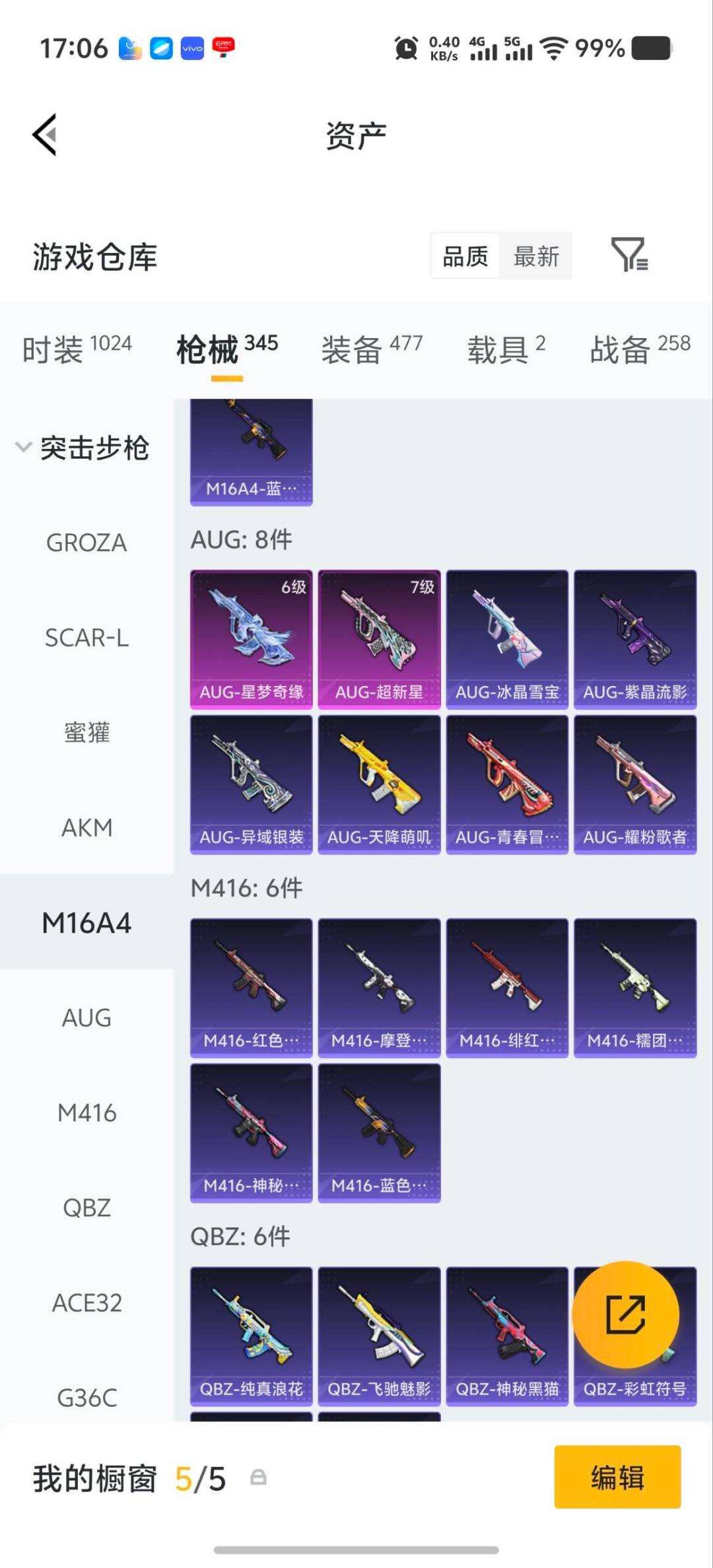Screen dimensions: 713x1568
Task: View the AUG-天降萌叽 skin
Action: click(x=380, y=785)
